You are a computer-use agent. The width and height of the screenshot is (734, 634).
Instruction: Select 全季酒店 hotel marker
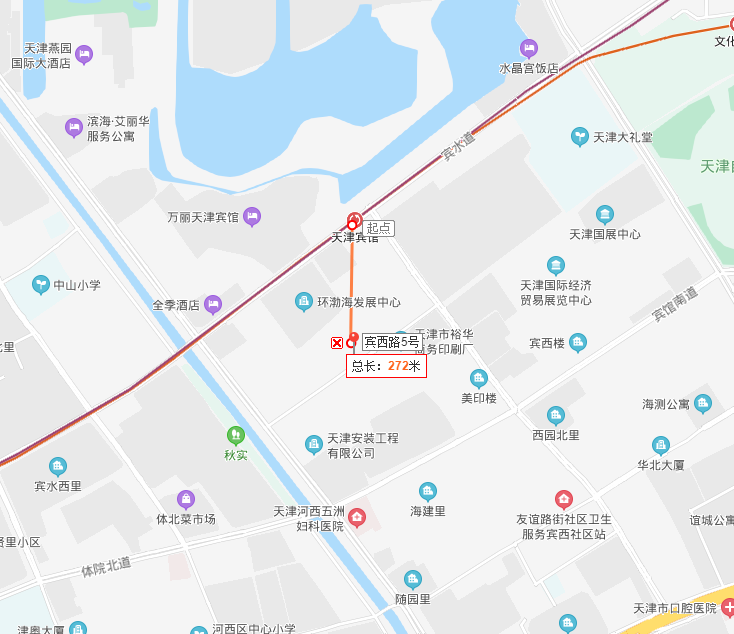point(212,304)
